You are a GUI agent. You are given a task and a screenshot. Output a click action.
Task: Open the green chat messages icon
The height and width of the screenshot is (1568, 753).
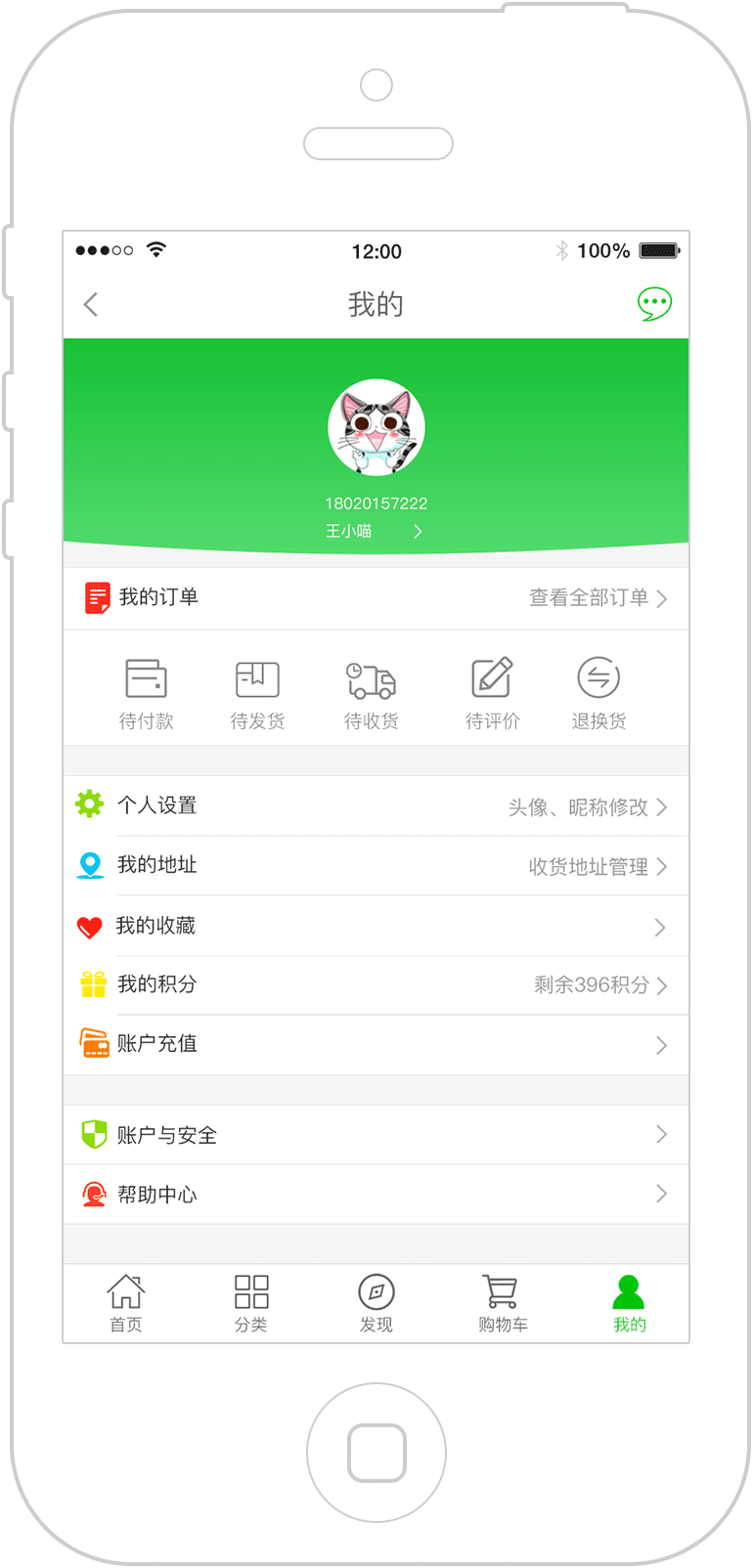coord(654,304)
